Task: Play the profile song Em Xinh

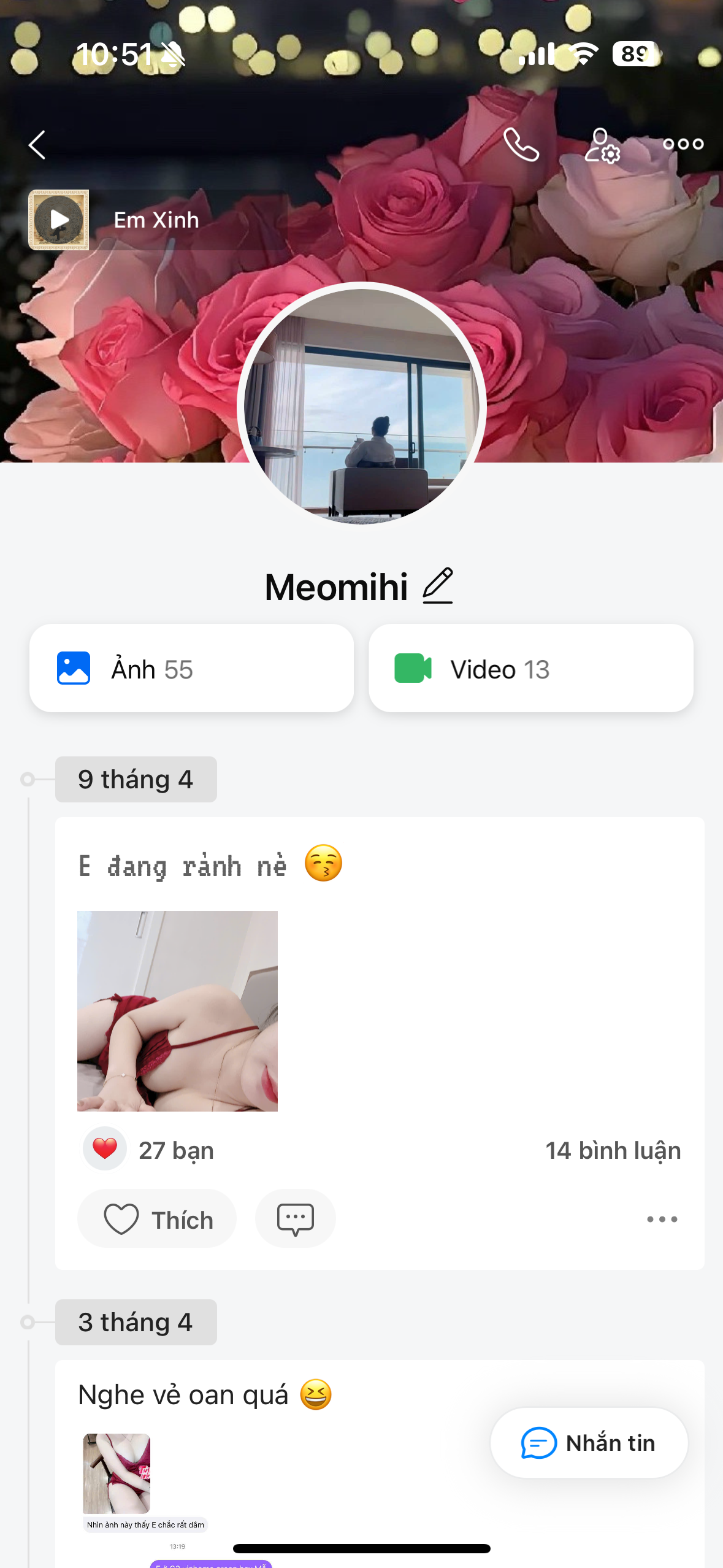Action: point(59,220)
